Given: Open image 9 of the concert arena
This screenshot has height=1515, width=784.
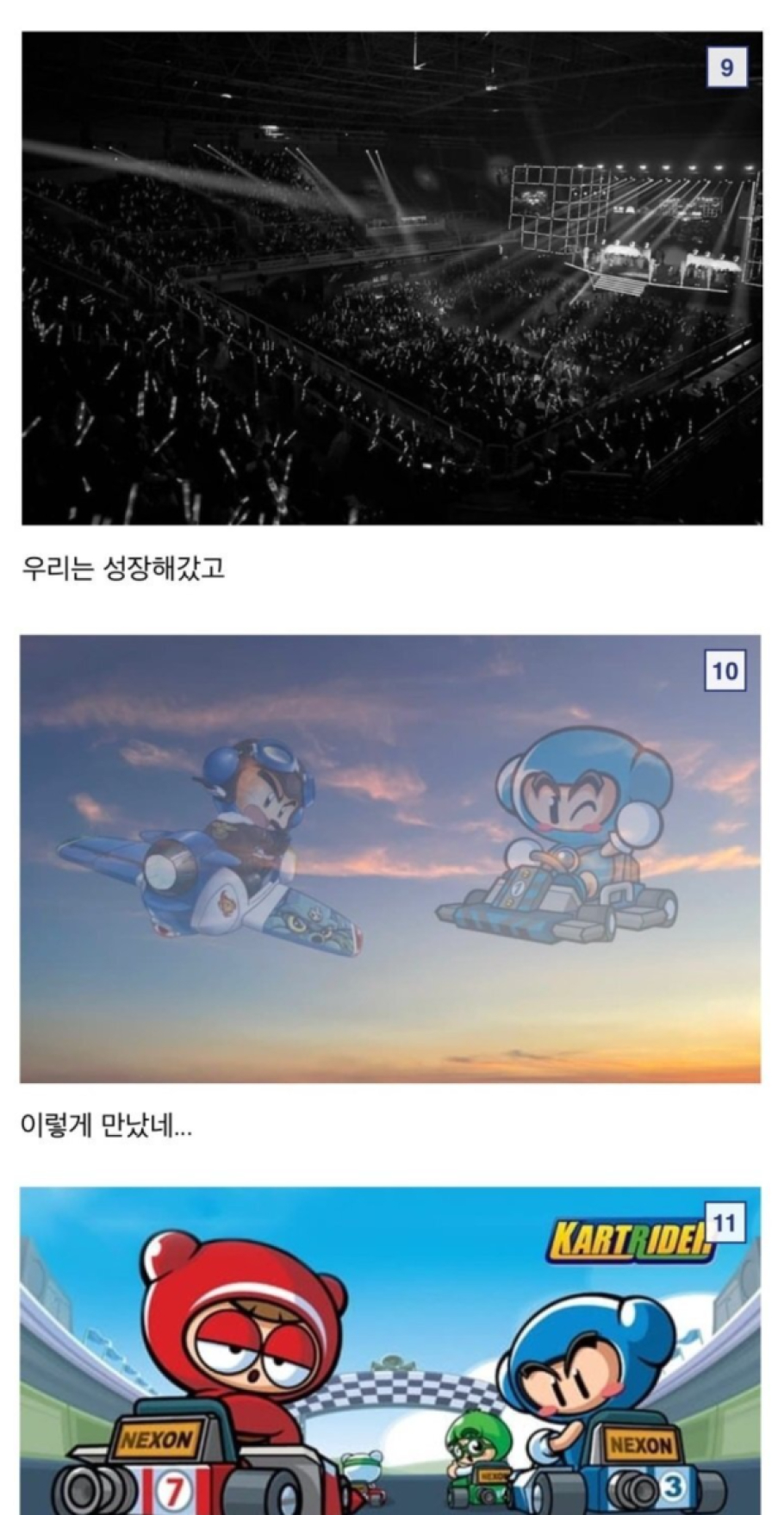Looking at the screenshot, I should click(391, 277).
